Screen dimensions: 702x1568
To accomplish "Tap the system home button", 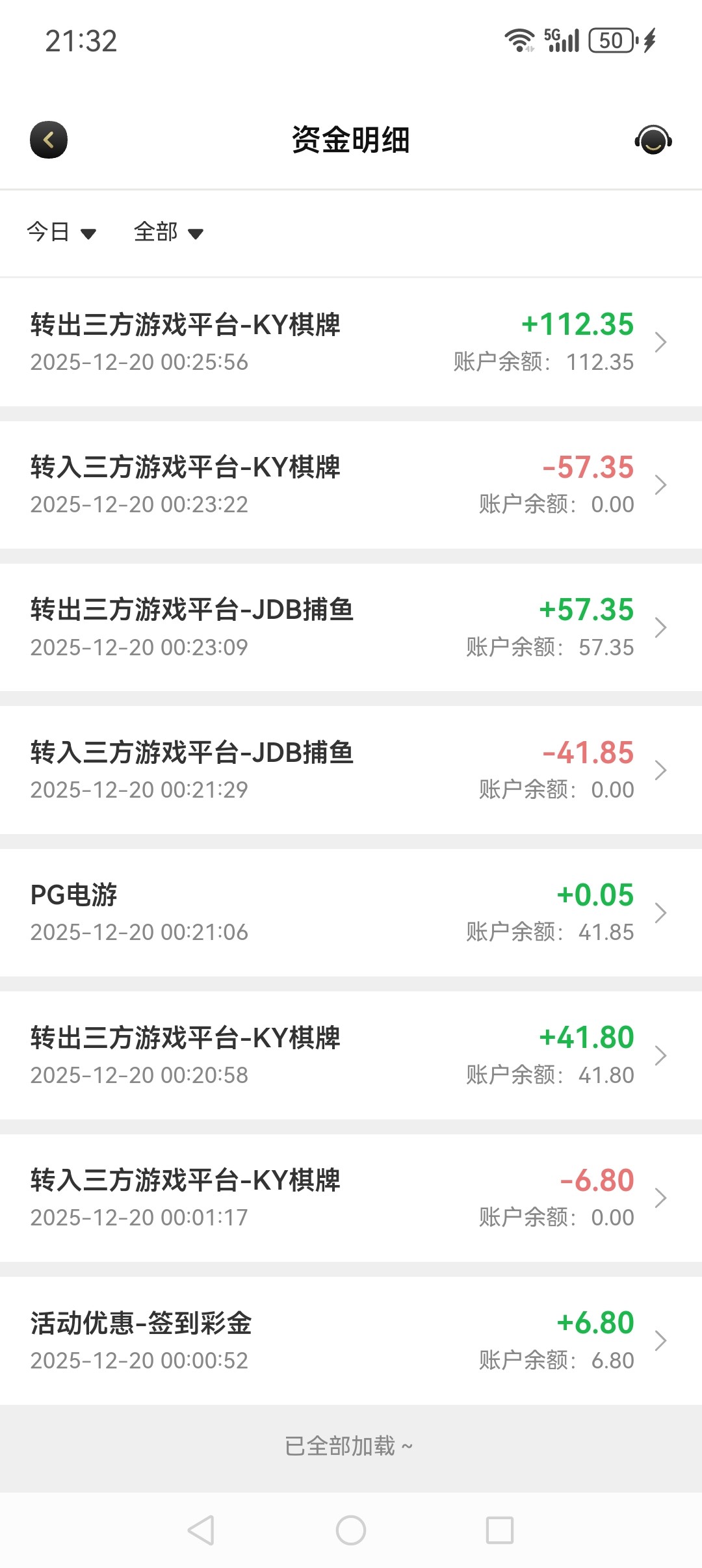I will 351,1530.
